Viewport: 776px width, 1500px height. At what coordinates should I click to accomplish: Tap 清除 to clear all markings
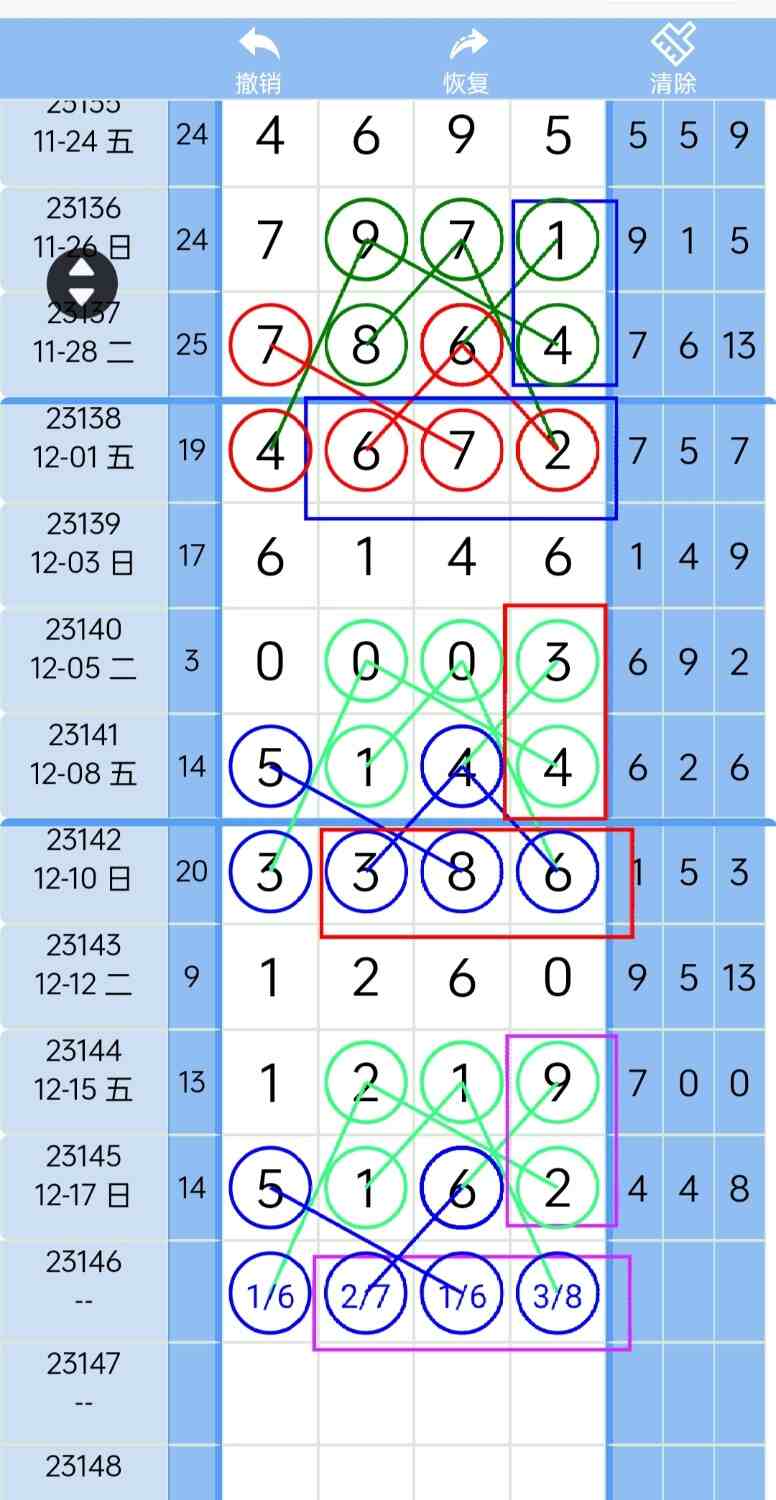click(x=673, y=60)
